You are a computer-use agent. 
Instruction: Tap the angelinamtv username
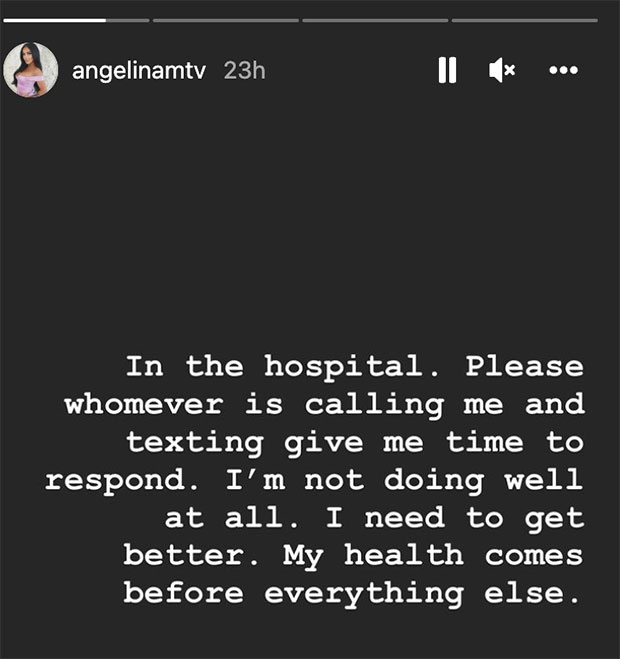pos(138,71)
